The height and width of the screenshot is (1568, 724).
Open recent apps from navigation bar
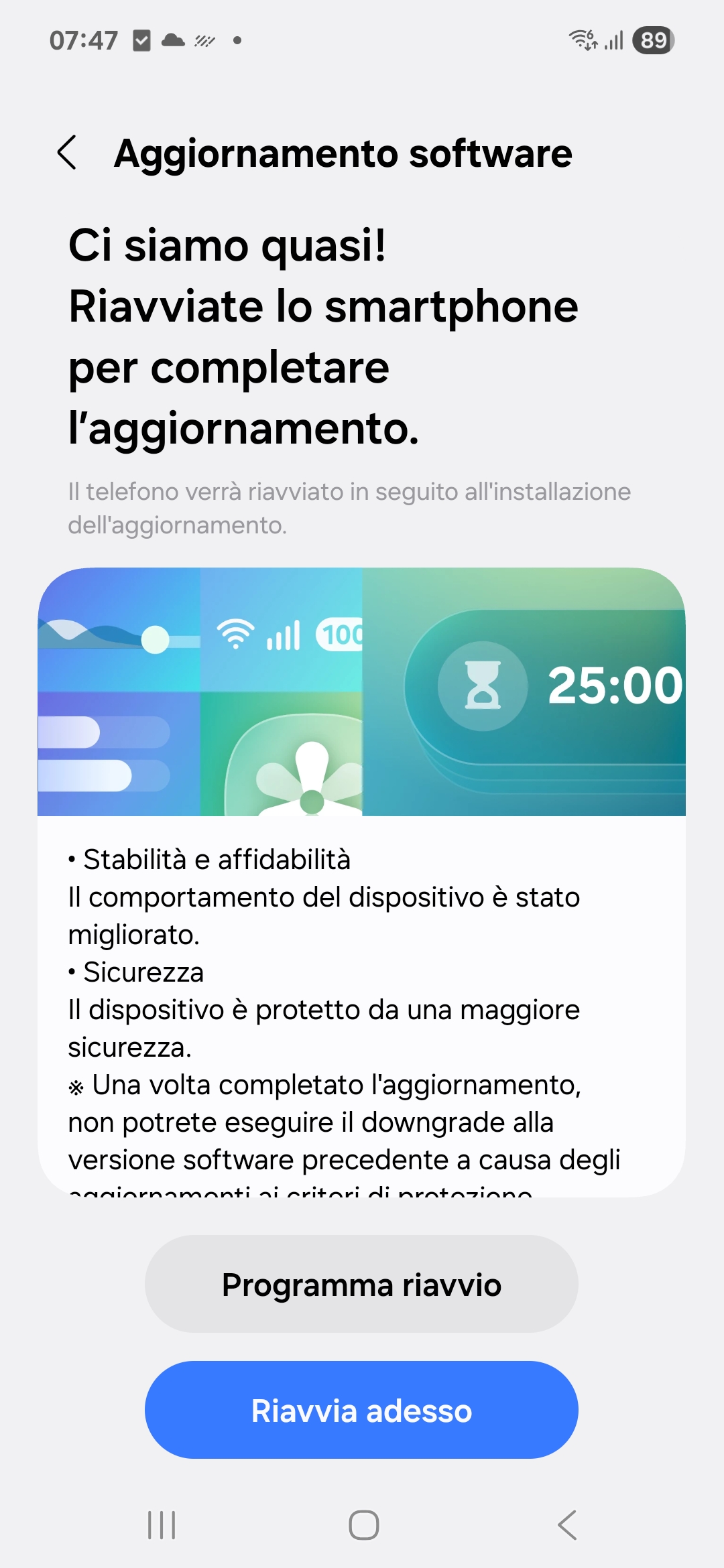(162, 1525)
